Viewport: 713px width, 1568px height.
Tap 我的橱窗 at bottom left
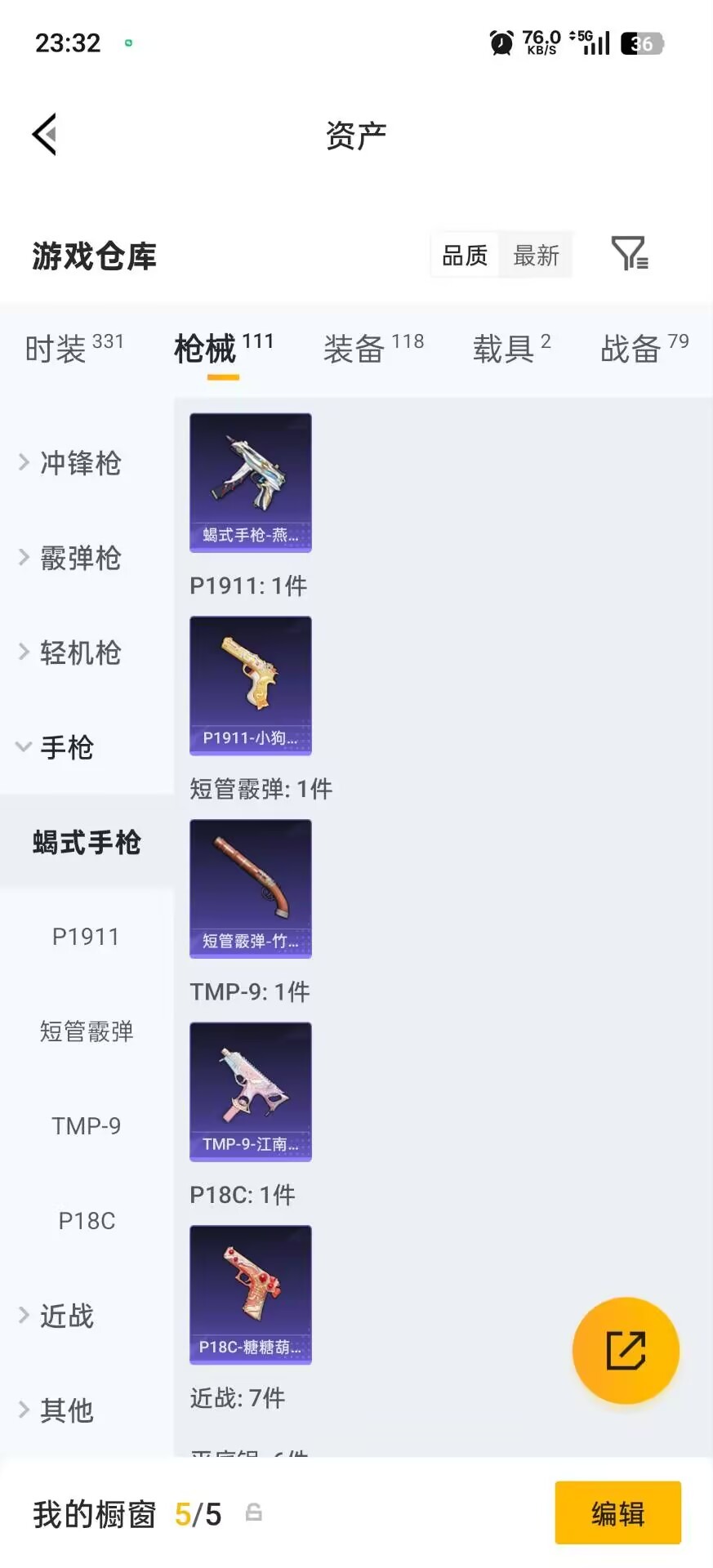point(92,1513)
